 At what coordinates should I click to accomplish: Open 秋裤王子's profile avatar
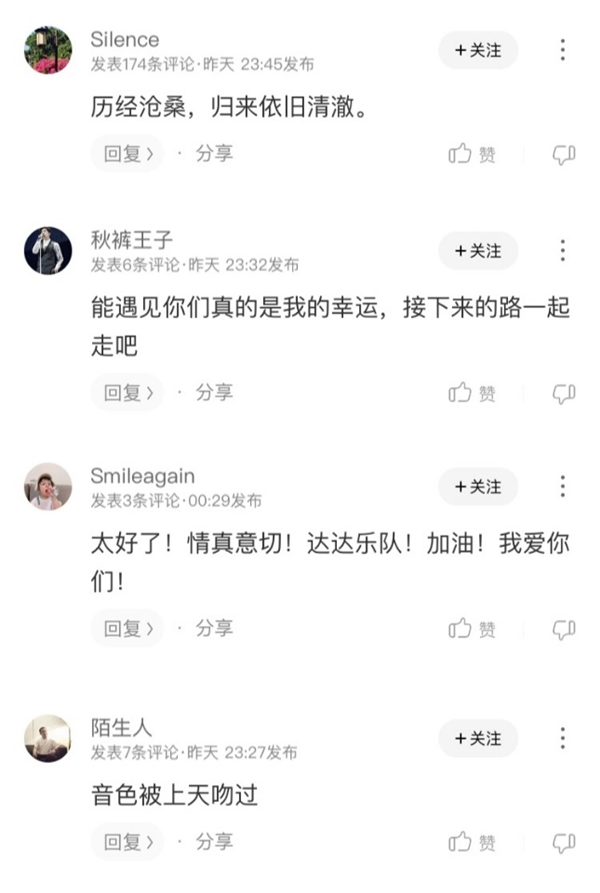[x=48, y=250]
